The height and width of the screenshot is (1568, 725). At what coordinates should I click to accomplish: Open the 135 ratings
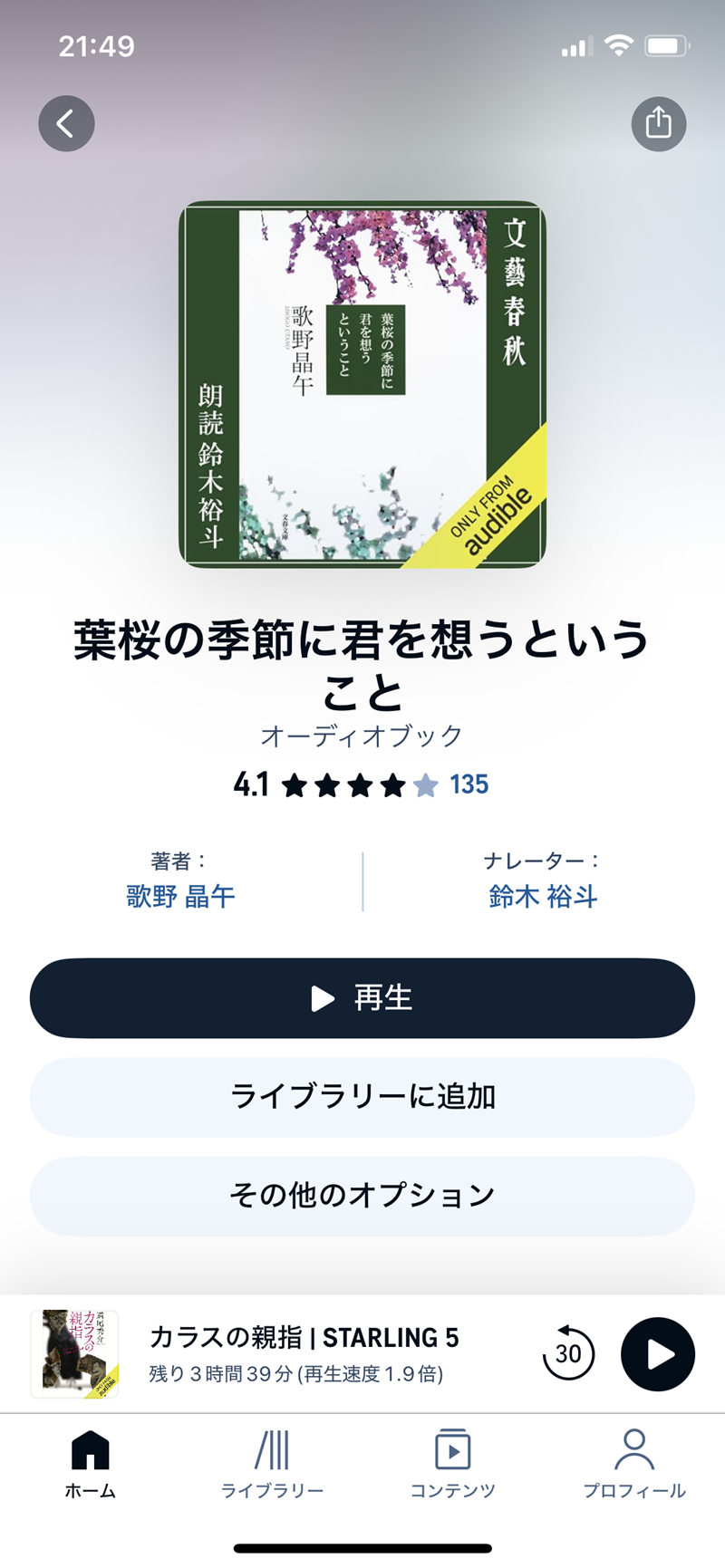469,784
